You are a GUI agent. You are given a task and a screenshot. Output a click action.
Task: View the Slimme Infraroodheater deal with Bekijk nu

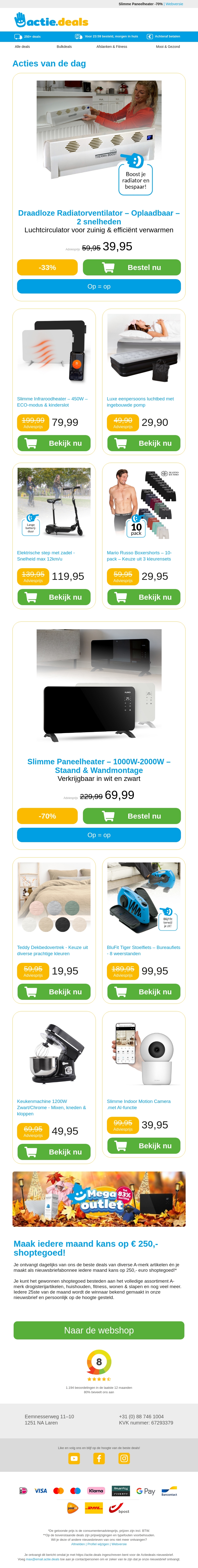click(x=54, y=443)
